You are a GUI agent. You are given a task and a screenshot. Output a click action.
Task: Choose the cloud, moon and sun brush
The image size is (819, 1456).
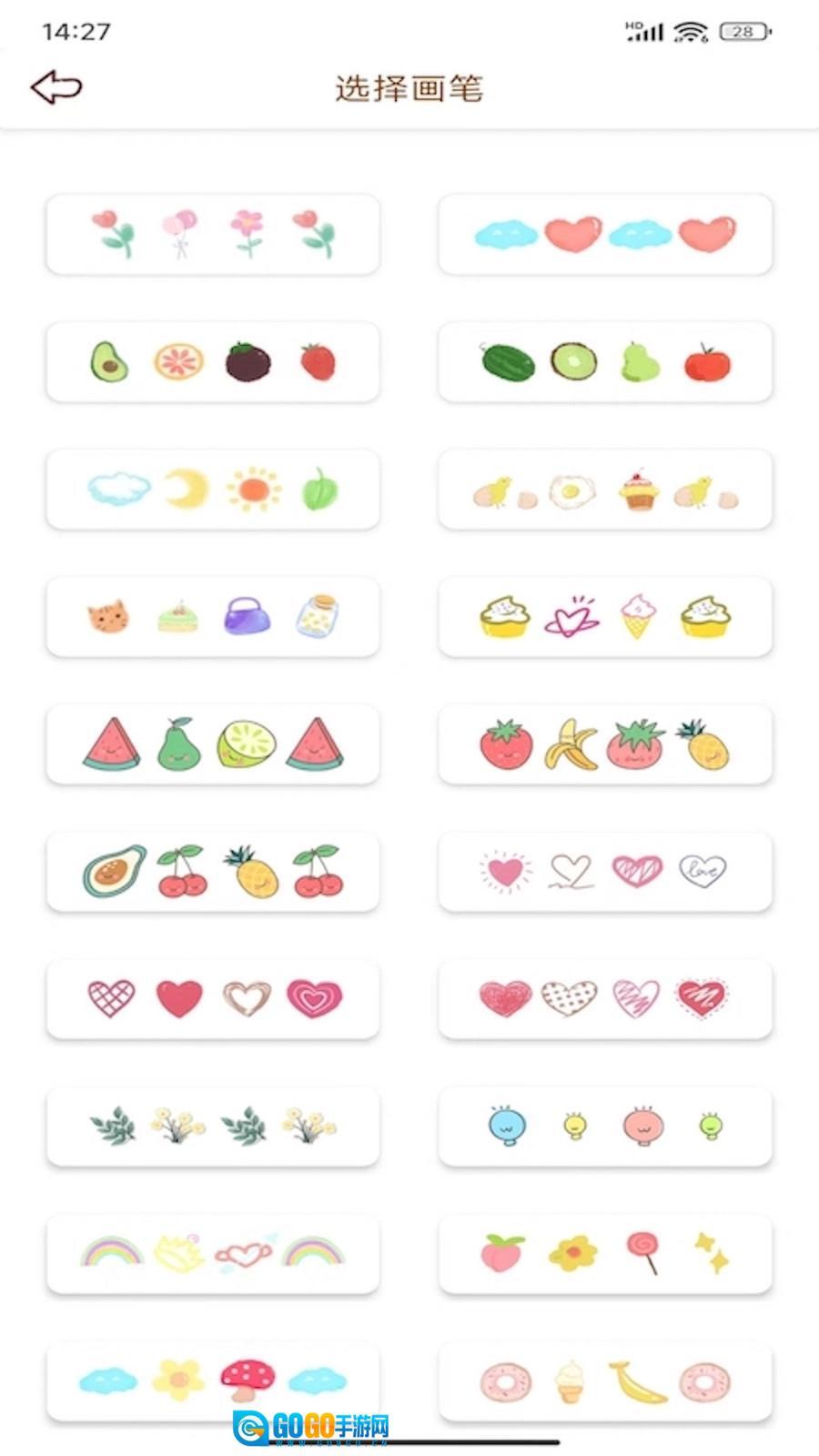(x=213, y=490)
